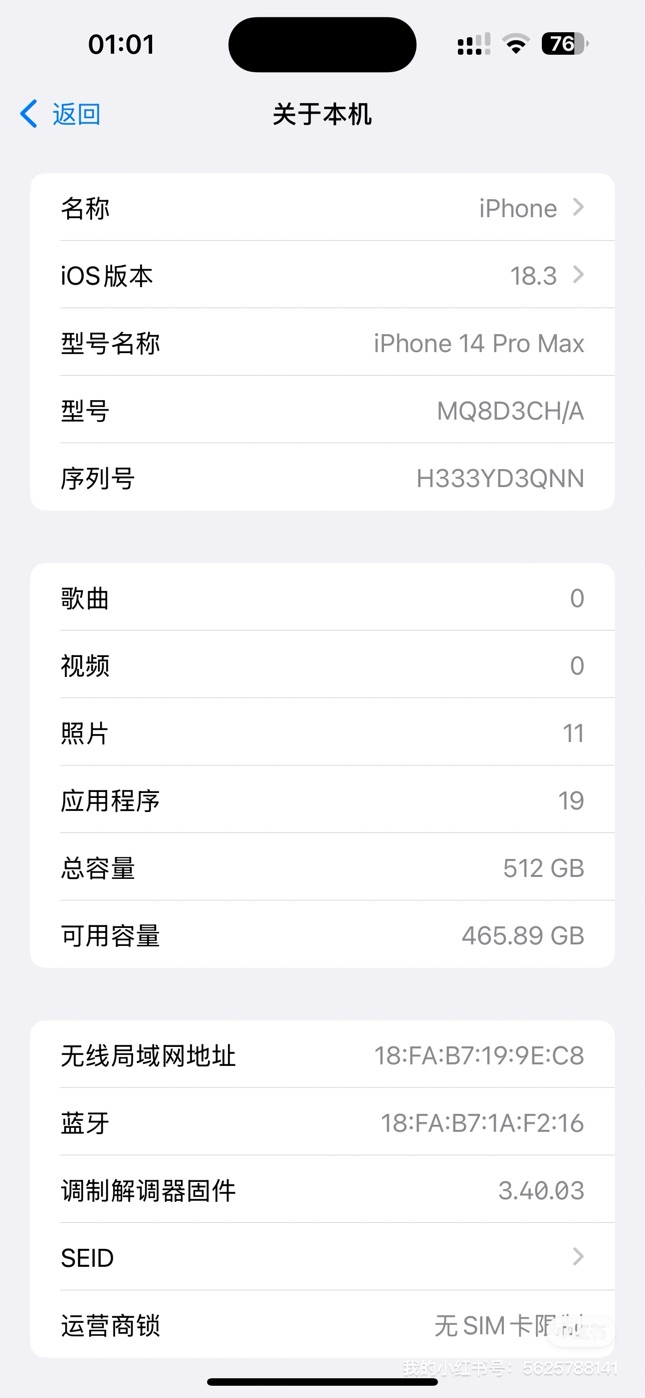
Task: Open the 名称 row showing iPhone
Action: tap(322, 208)
